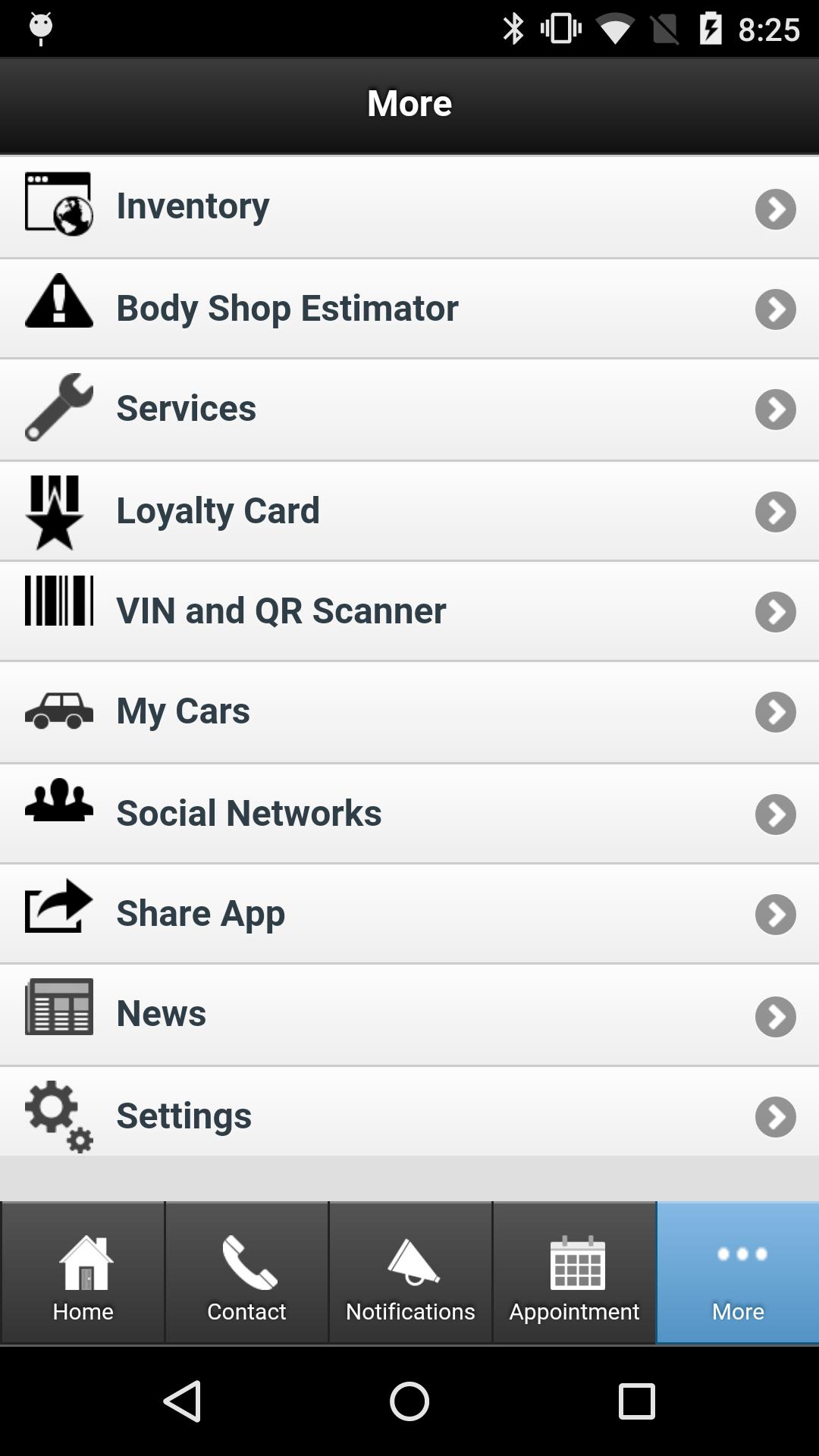Open the Notifications tab
819x1456 pixels.
[x=410, y=1272]
